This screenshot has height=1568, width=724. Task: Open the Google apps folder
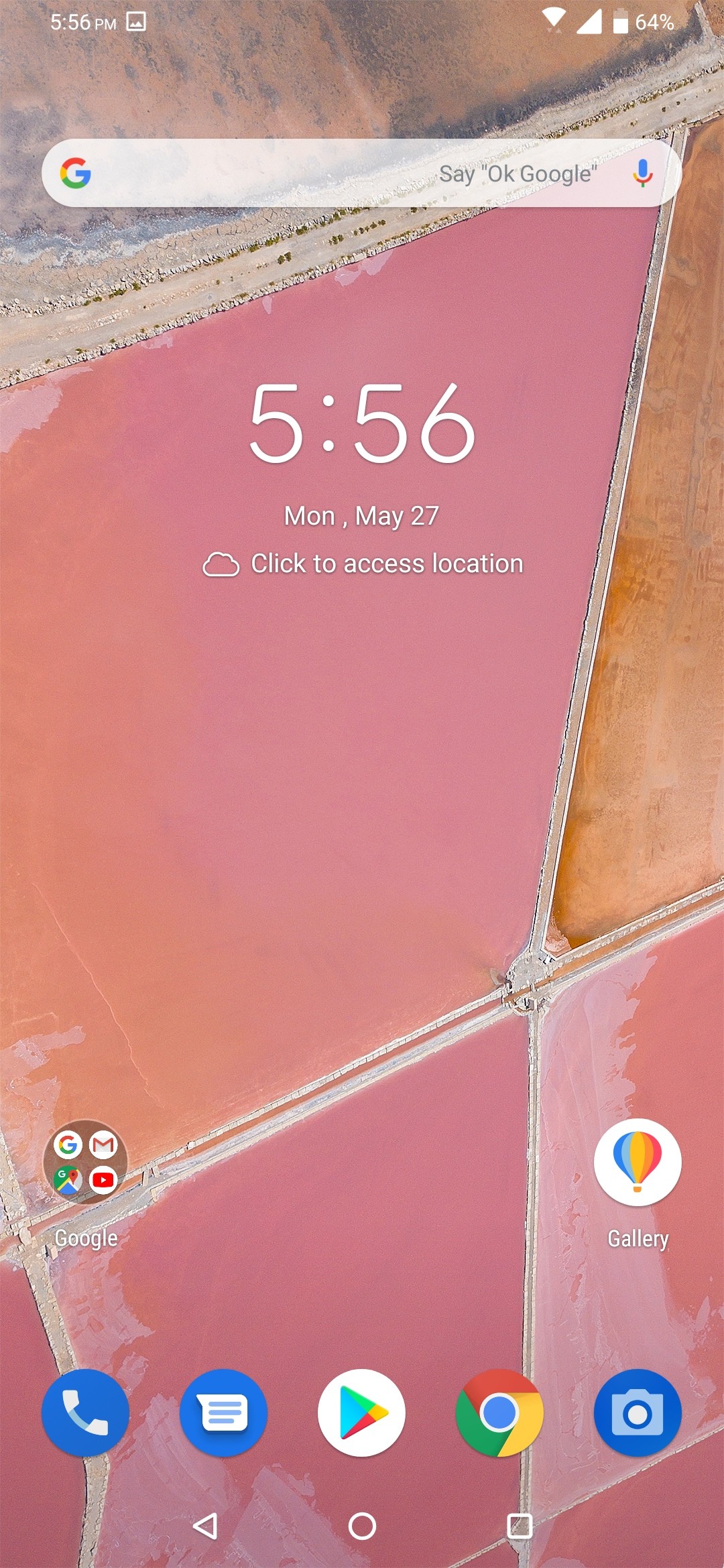86,1162
